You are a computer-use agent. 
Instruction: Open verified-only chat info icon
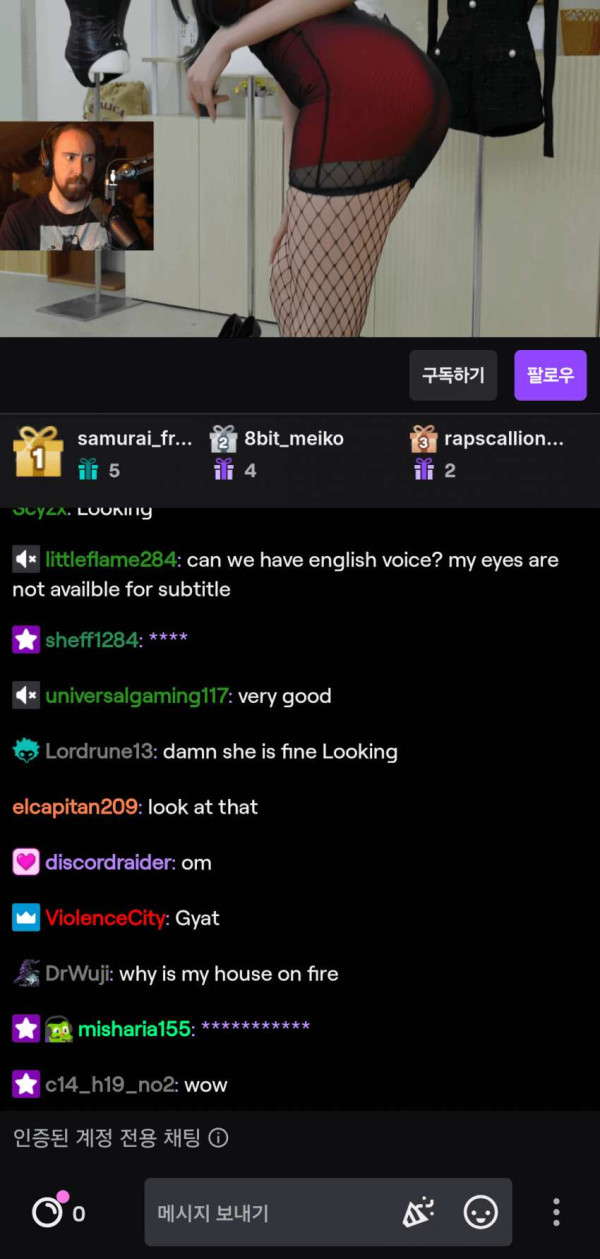point(218,1138)
